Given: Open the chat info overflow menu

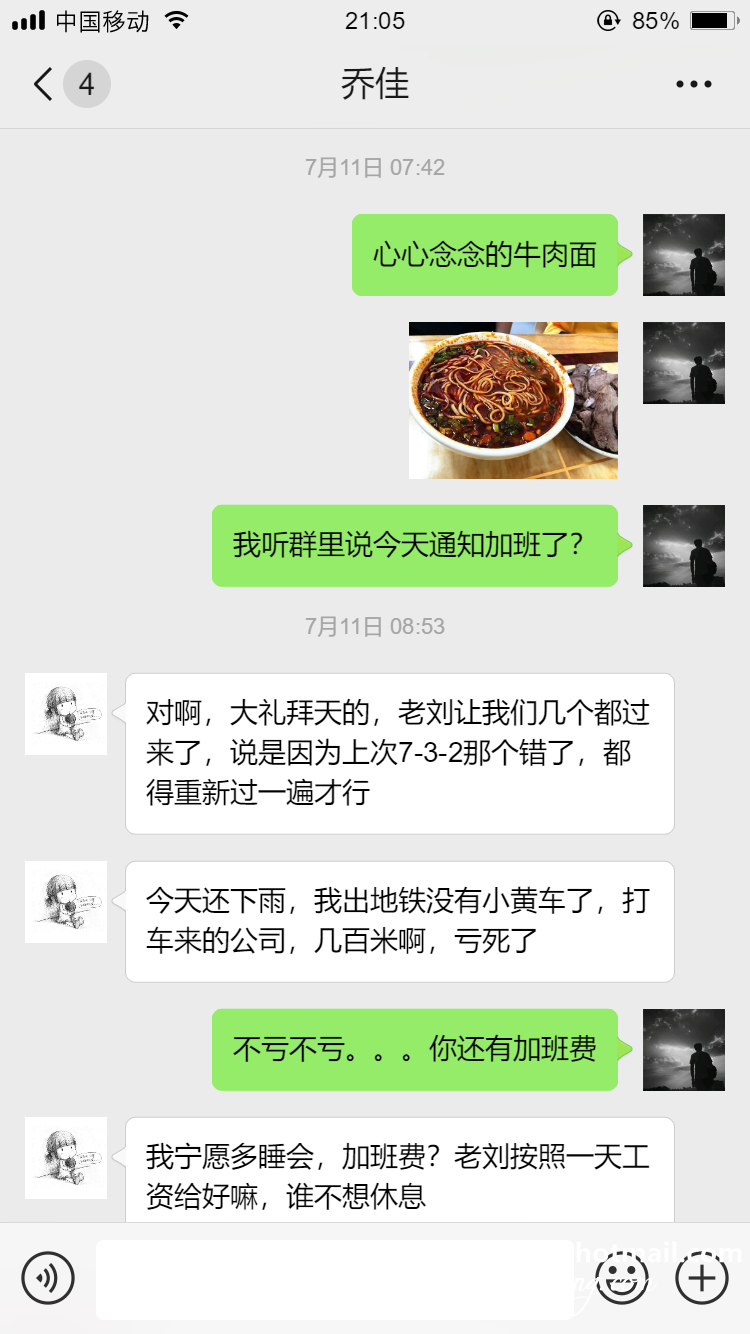Looking at the screenshot, I should (x=693, y=84).
